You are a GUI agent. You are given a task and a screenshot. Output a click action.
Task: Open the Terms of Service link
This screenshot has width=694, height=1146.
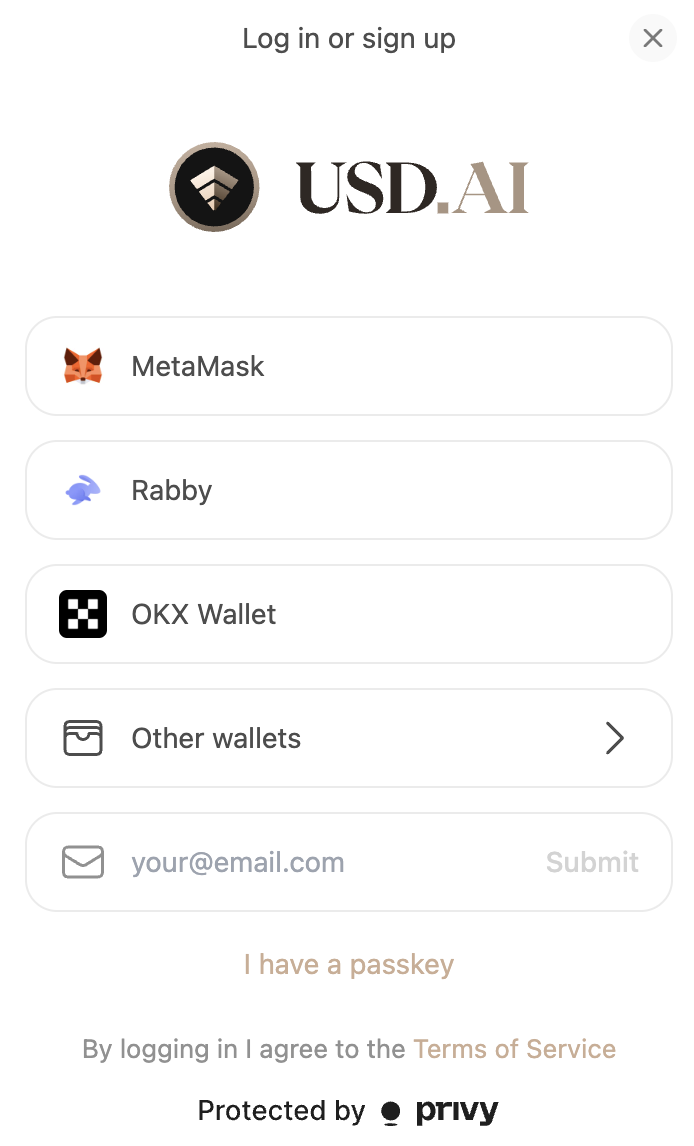click(514, 1049)
